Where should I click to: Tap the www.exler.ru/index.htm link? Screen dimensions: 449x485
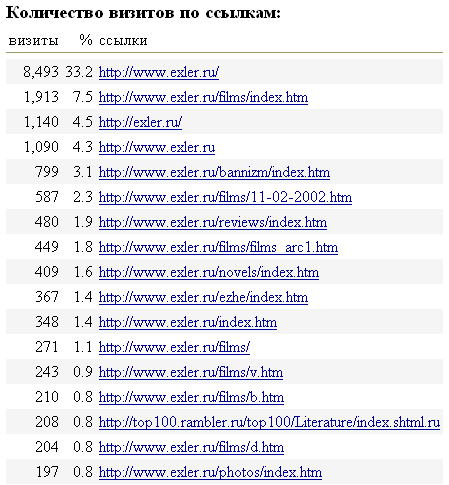click(x=188, y=322)
